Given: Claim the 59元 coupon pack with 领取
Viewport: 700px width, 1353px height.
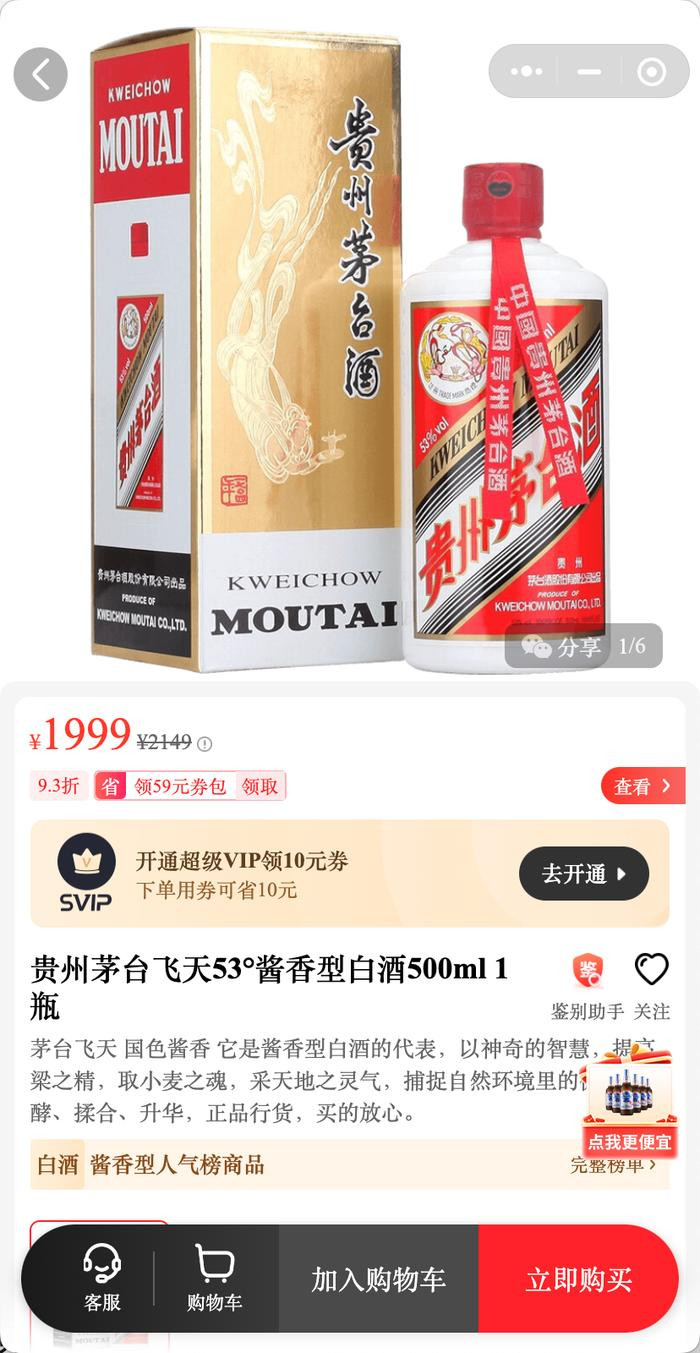Looking at the screenshot, I should coord(260,786).
